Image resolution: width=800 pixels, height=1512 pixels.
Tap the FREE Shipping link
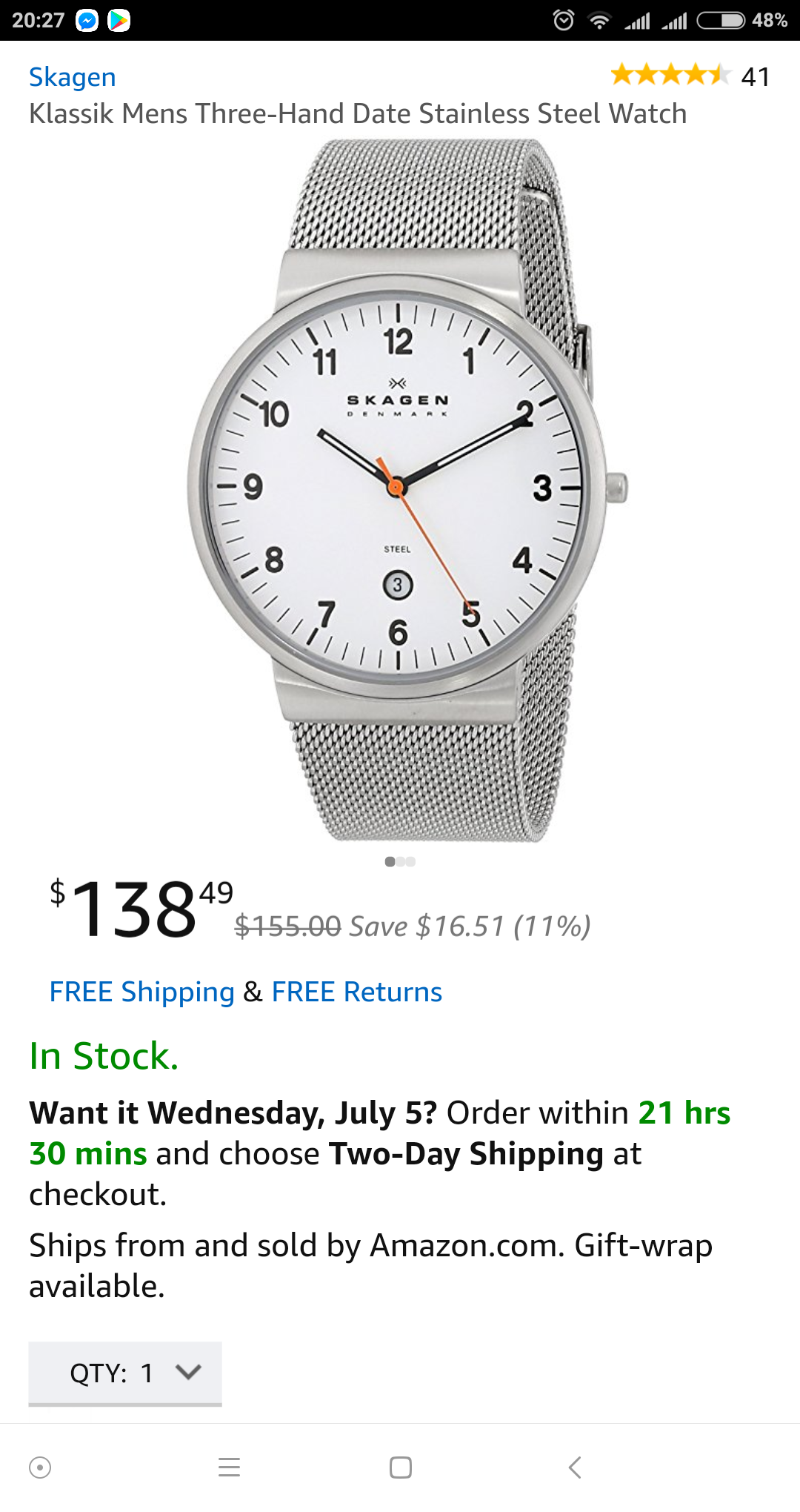(x=141, y=992)
